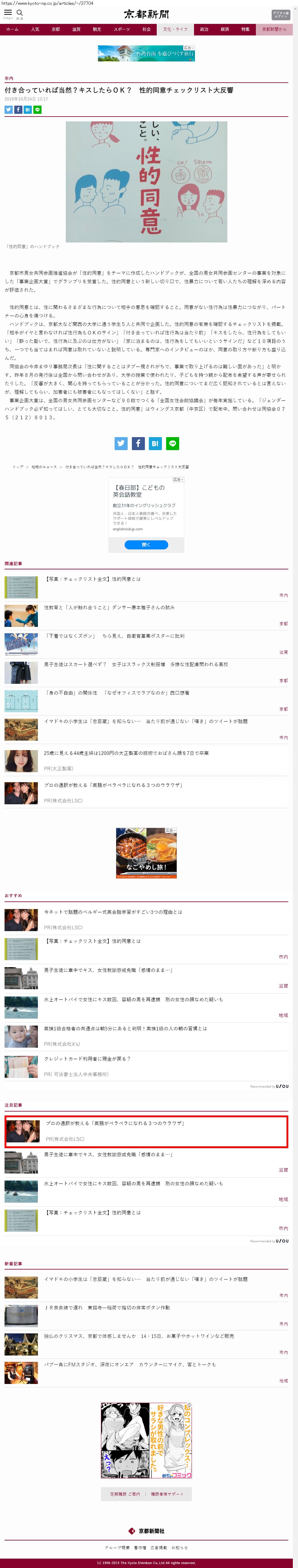Open ＪＲ奈良線で遅れ news article
The image size is (298, 1568).
107,1307
